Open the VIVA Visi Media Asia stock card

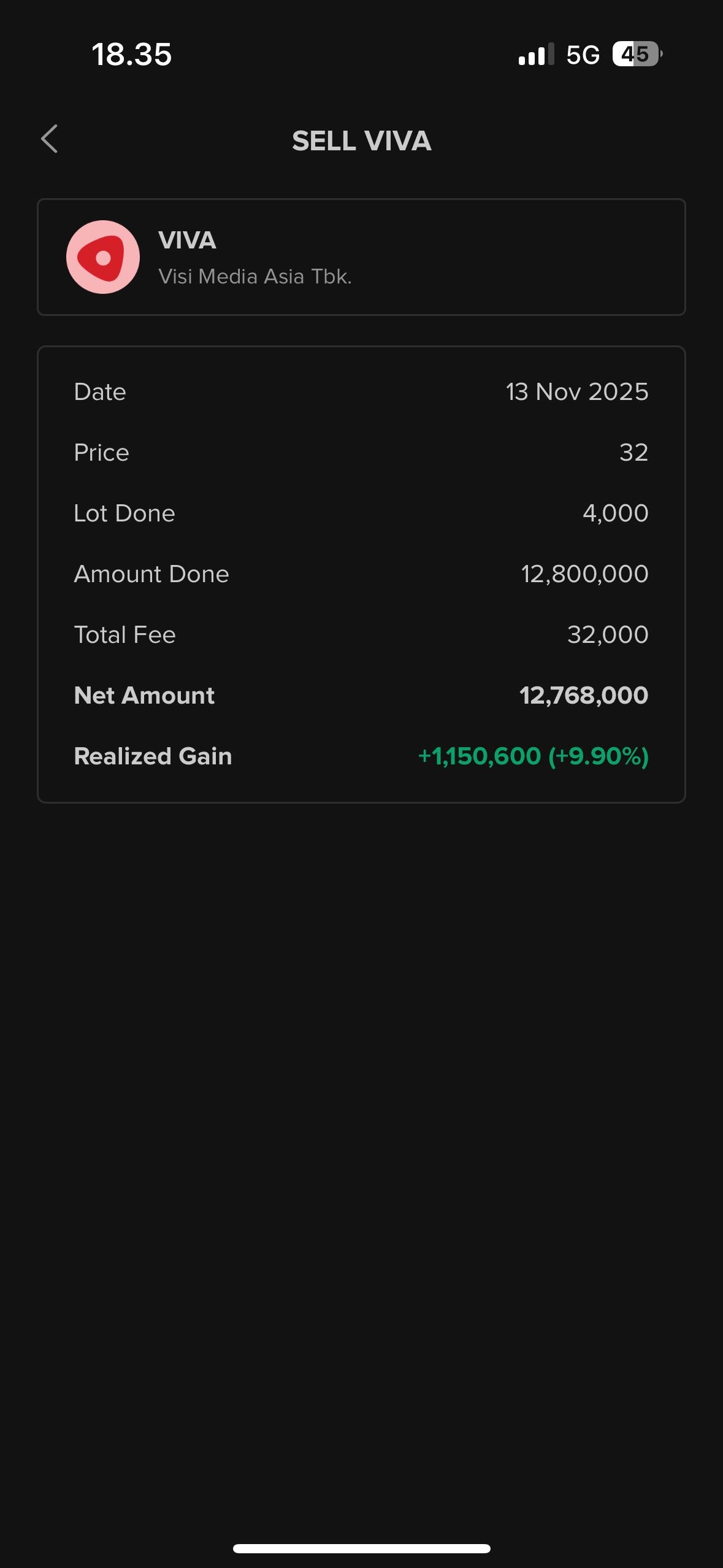[x=361, y=257]
